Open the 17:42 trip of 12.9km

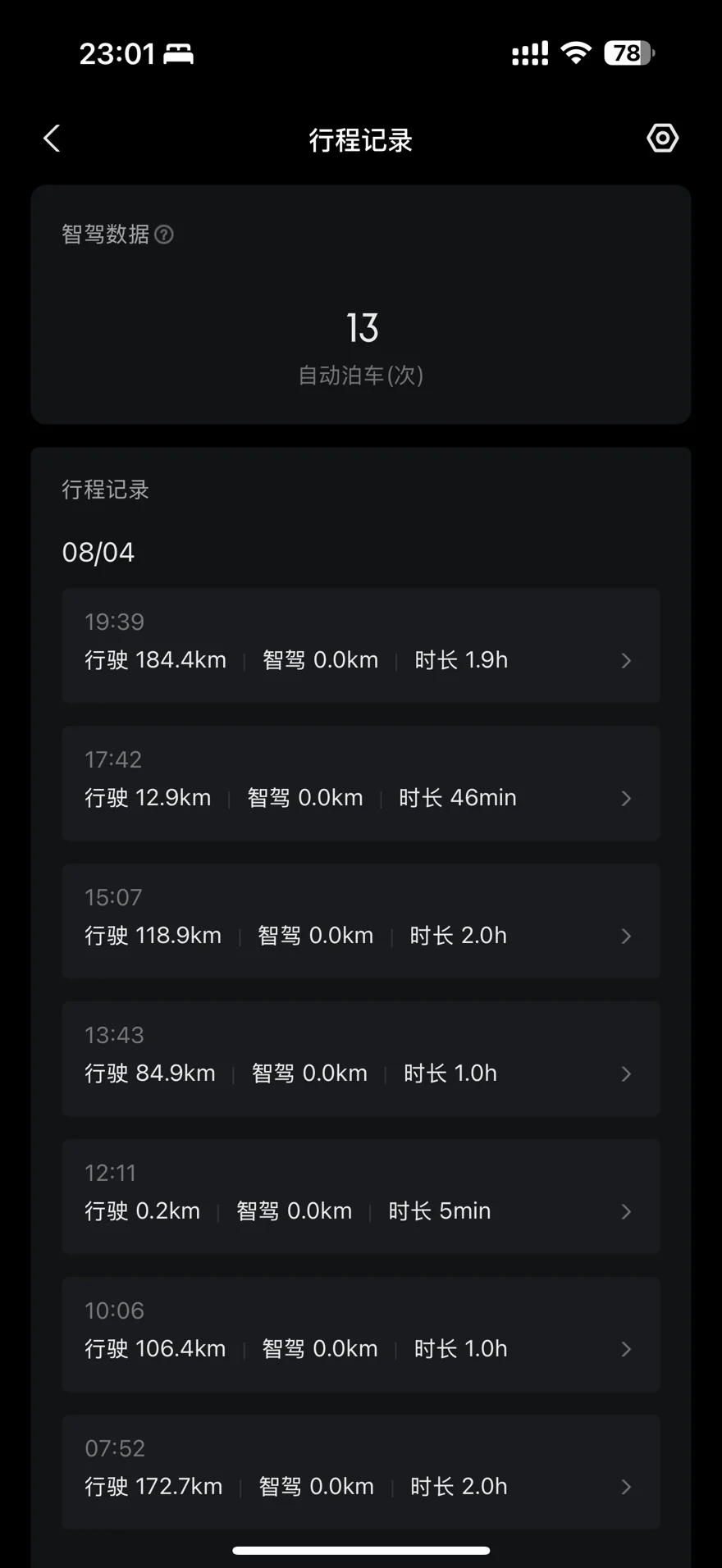click(x=361, y=782)
